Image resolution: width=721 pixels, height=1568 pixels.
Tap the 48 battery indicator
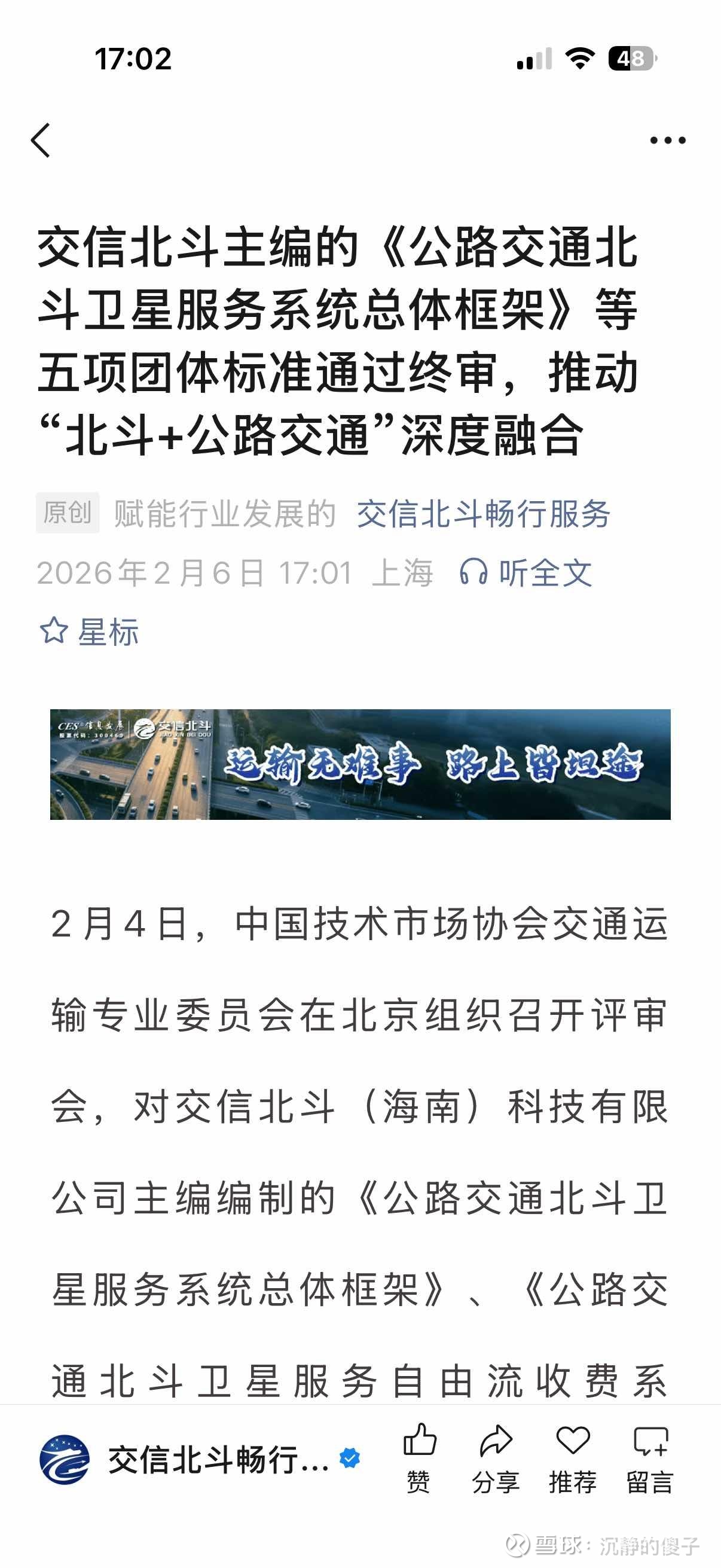[x=633, y=58]
